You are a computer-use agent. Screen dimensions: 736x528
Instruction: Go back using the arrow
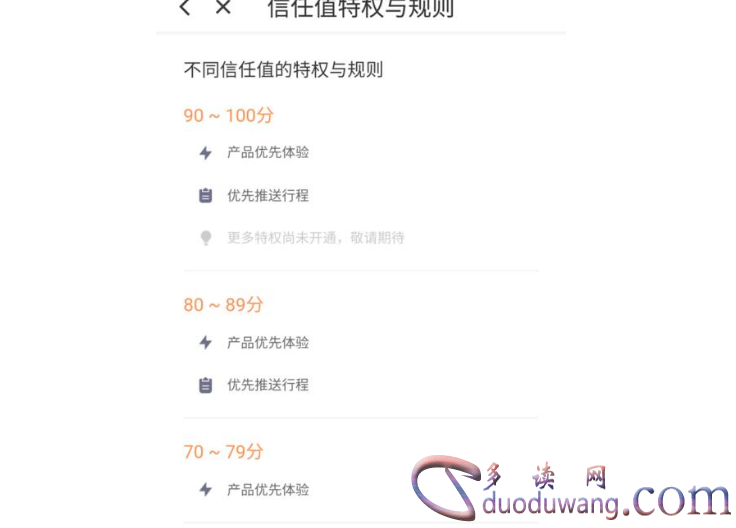click(x=184, y=9)
